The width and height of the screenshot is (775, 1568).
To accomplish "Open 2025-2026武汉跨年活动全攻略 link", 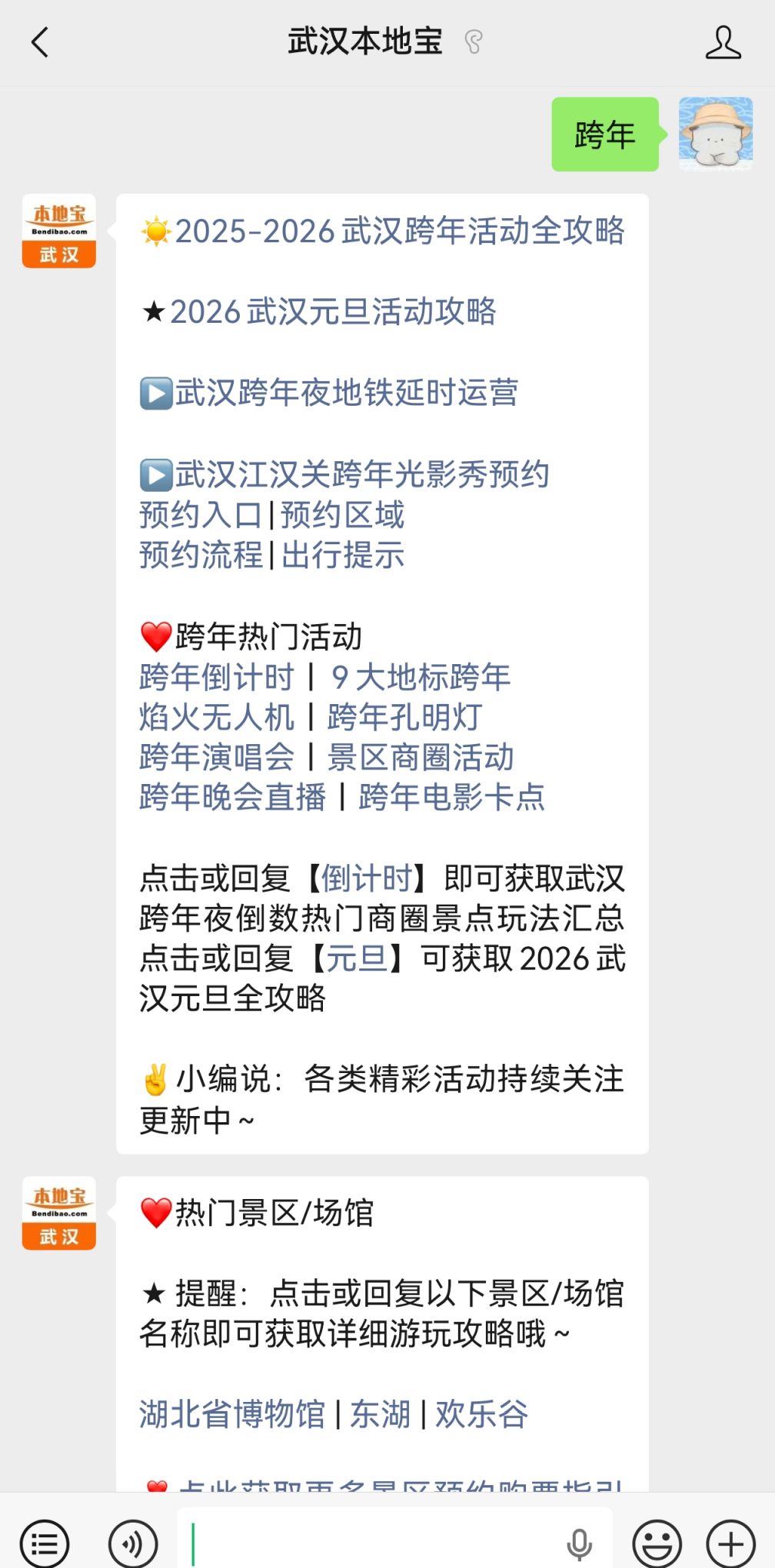I will tap(400, 231).
